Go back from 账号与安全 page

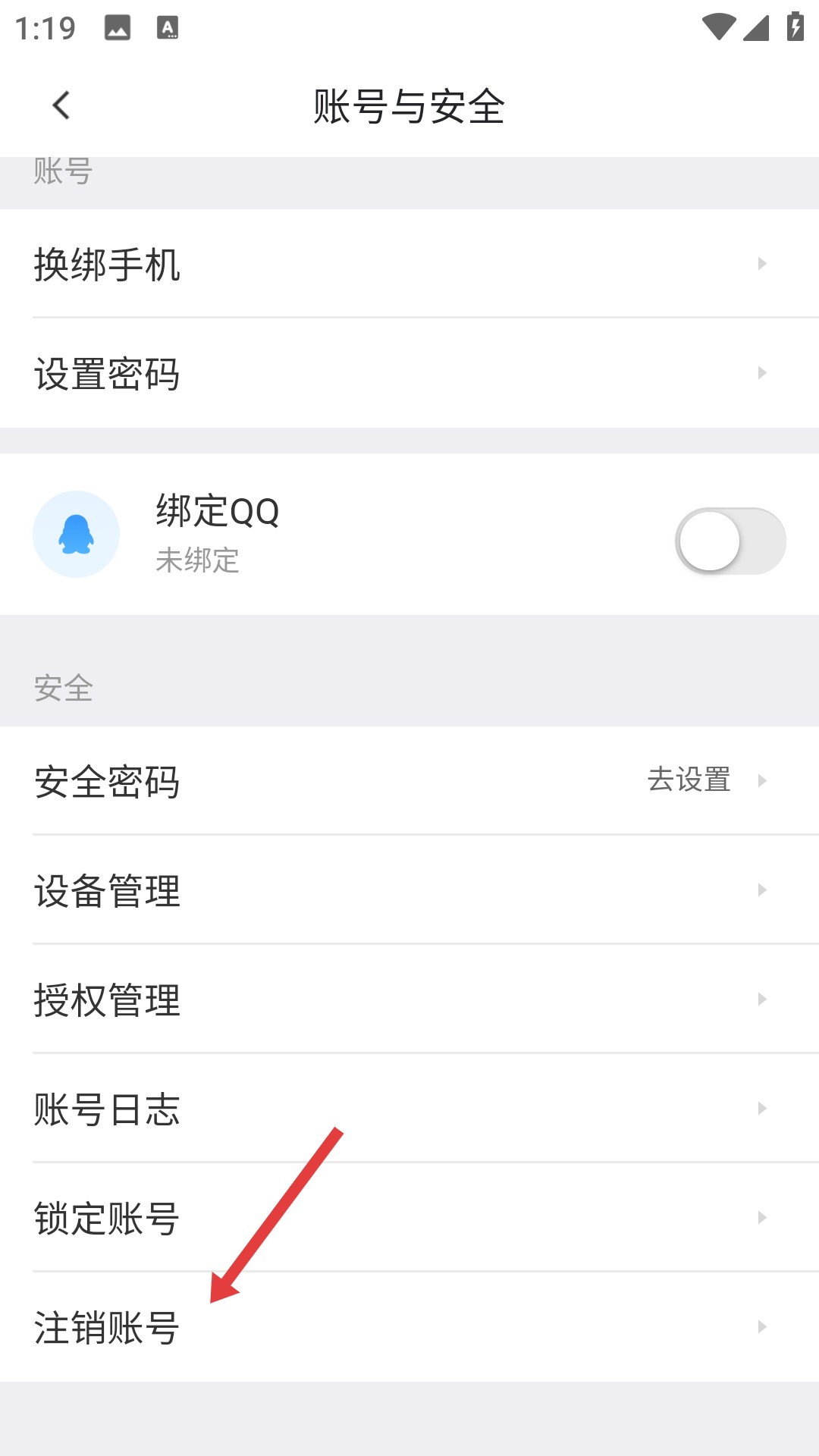click(x=61, y=105)
